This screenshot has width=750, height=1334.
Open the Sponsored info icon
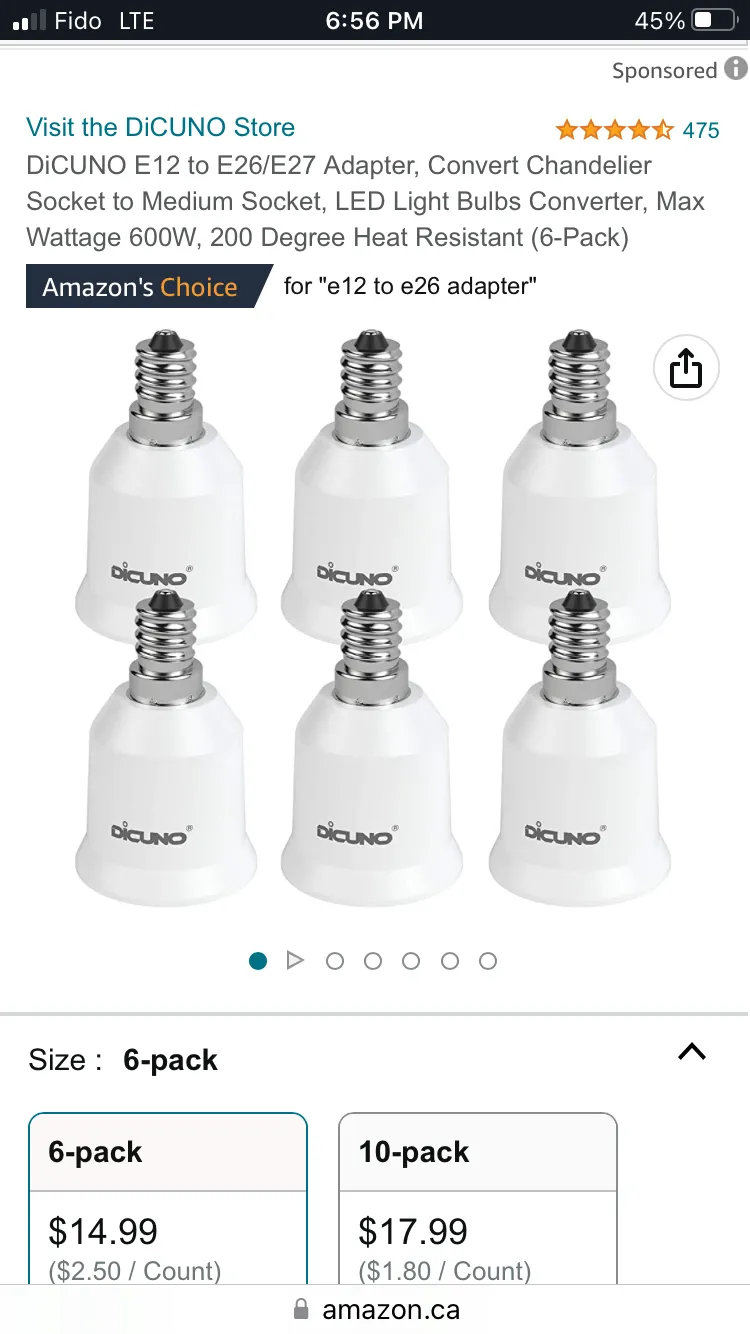(736, 69)
